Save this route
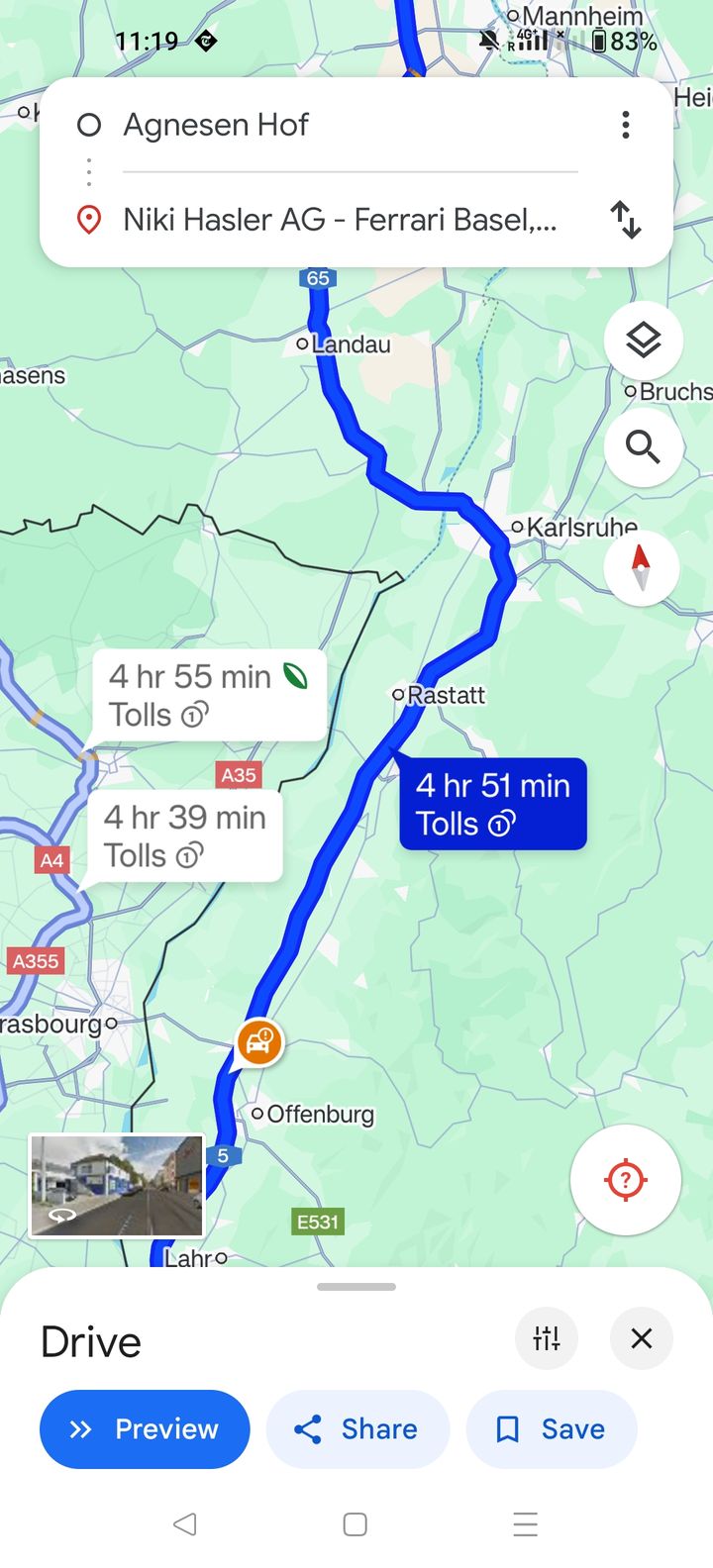 552,1429
